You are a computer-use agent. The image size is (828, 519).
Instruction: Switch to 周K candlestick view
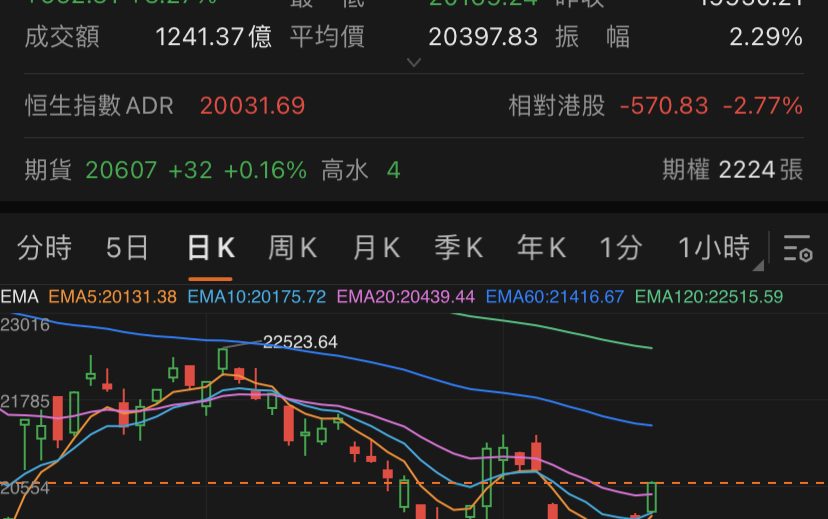293,248
